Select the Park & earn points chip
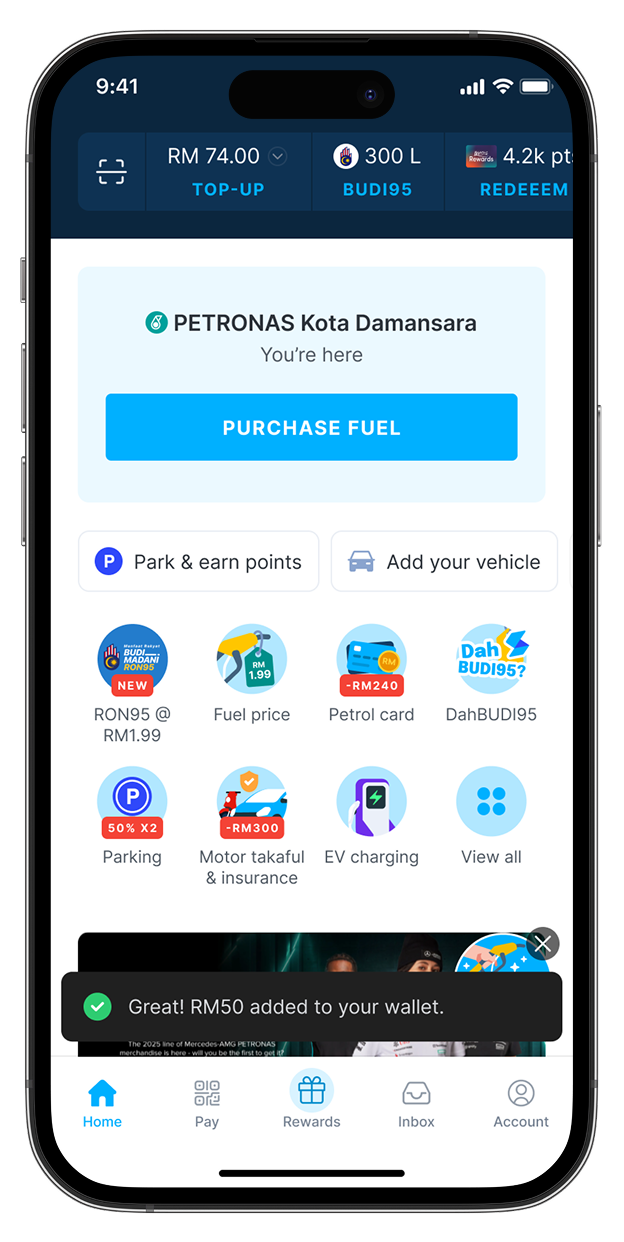 (198, 561)
